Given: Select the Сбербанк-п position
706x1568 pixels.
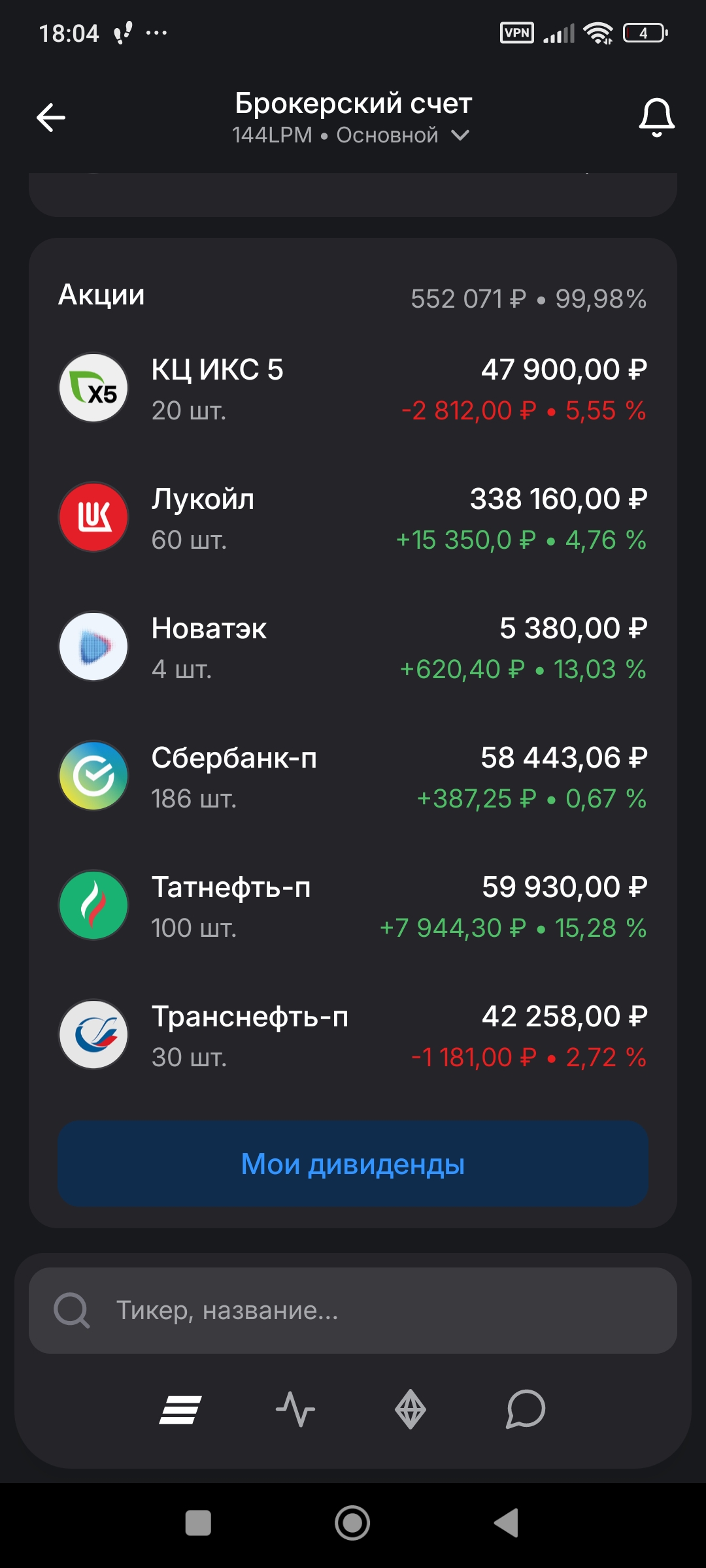Looking at the screenshot, I should click(353, 777).
